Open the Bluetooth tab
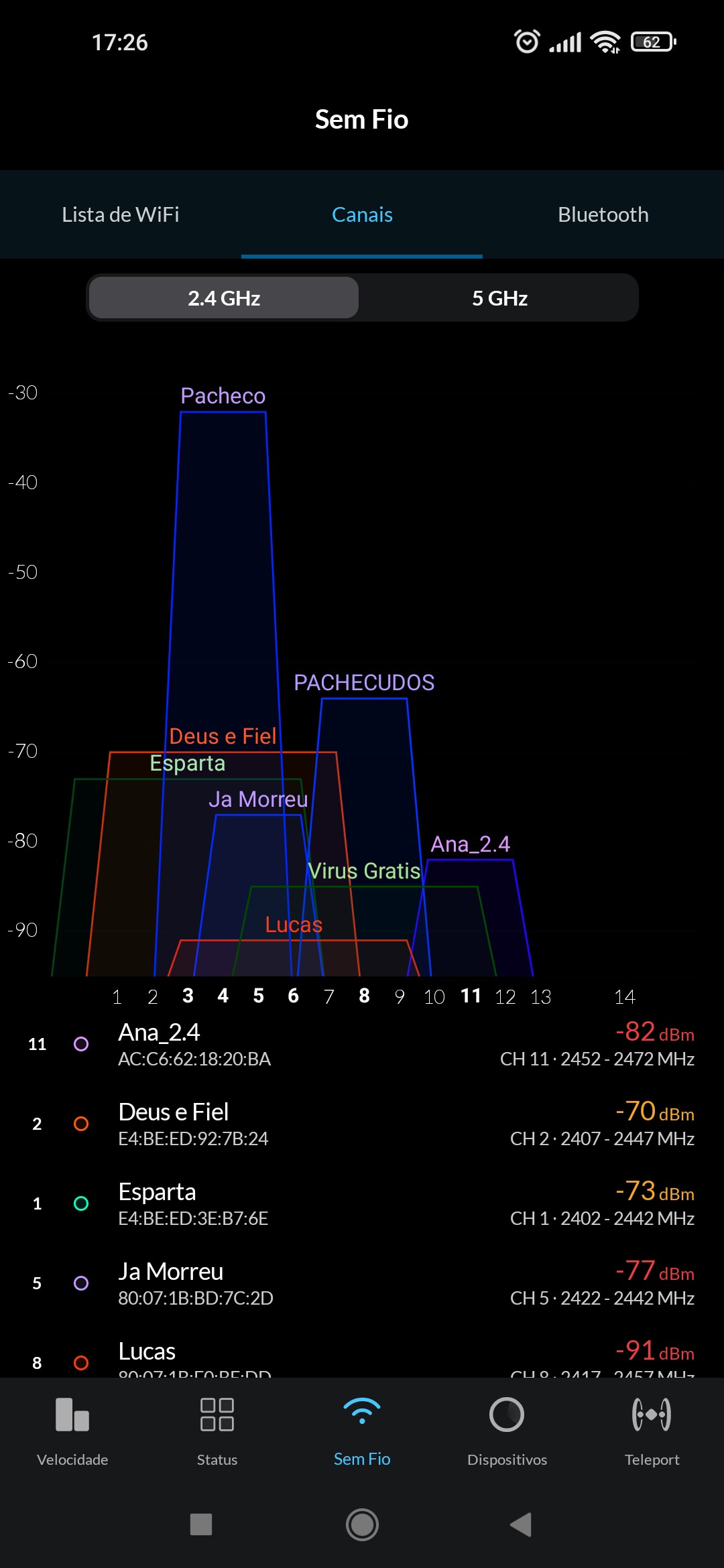Image resolution: width=724 pixels, height=1568 pixels. (603, 214)
